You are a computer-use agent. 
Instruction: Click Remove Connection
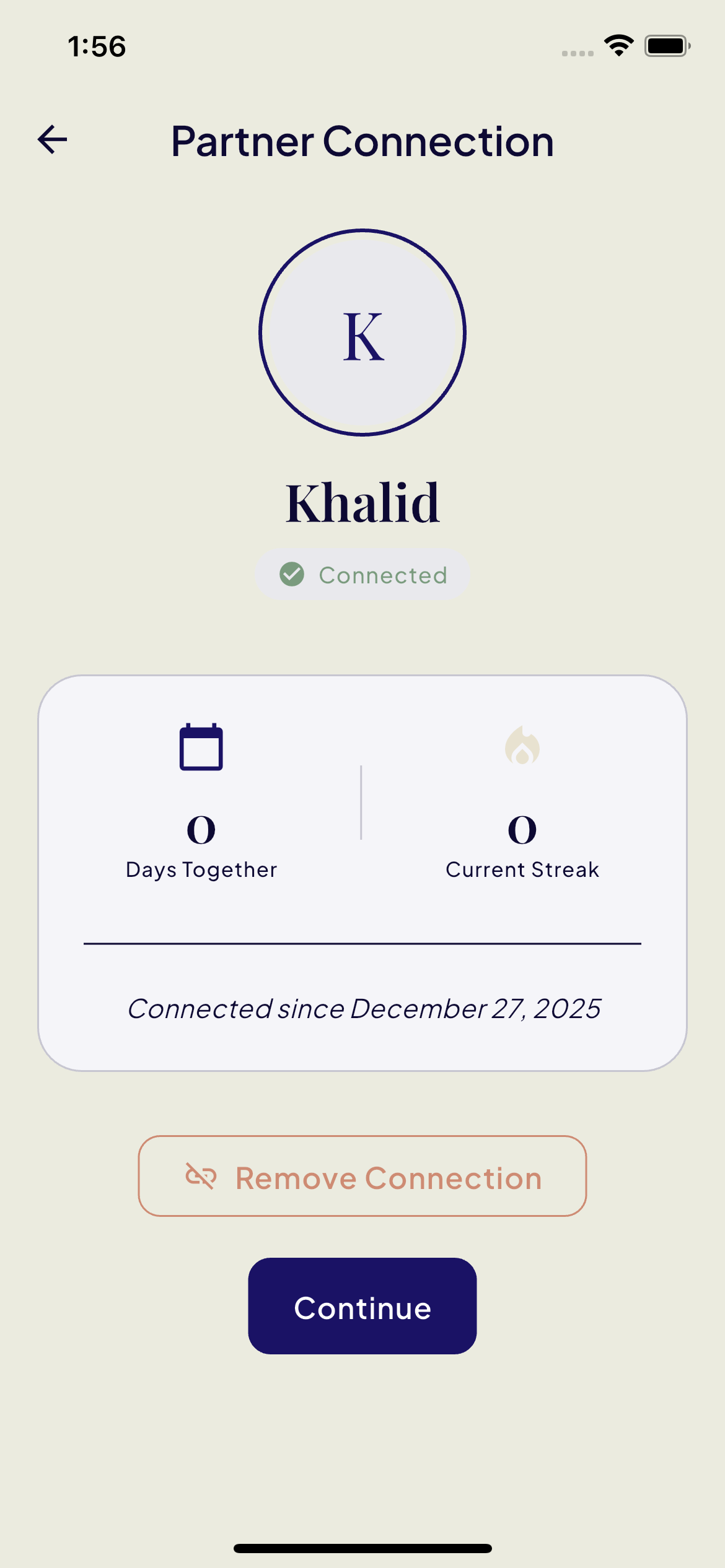coord(362,1176)
